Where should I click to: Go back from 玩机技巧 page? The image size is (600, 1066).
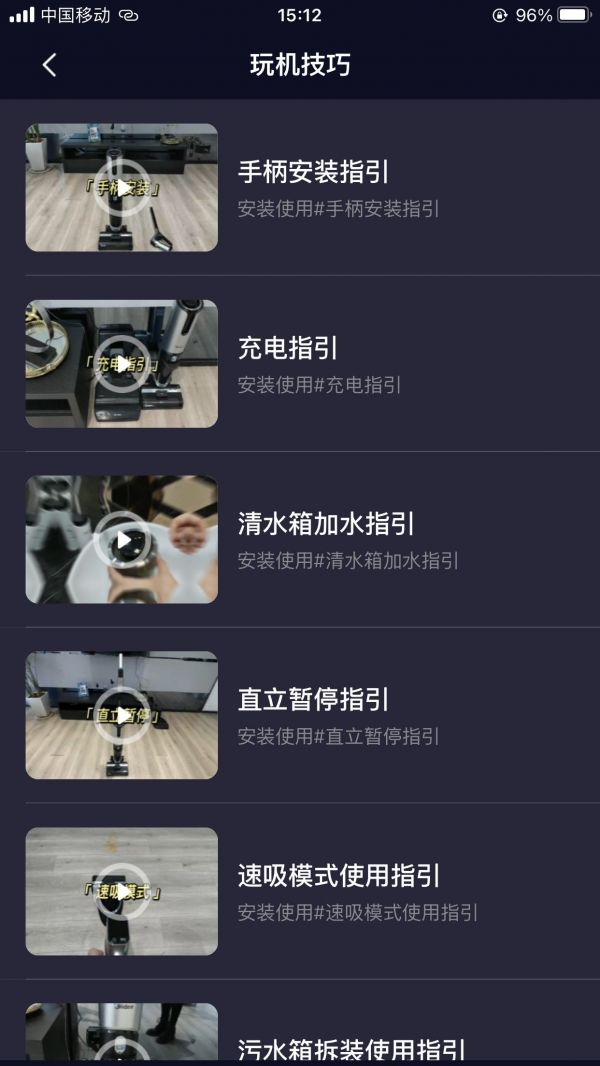click(x=49, y=65)
